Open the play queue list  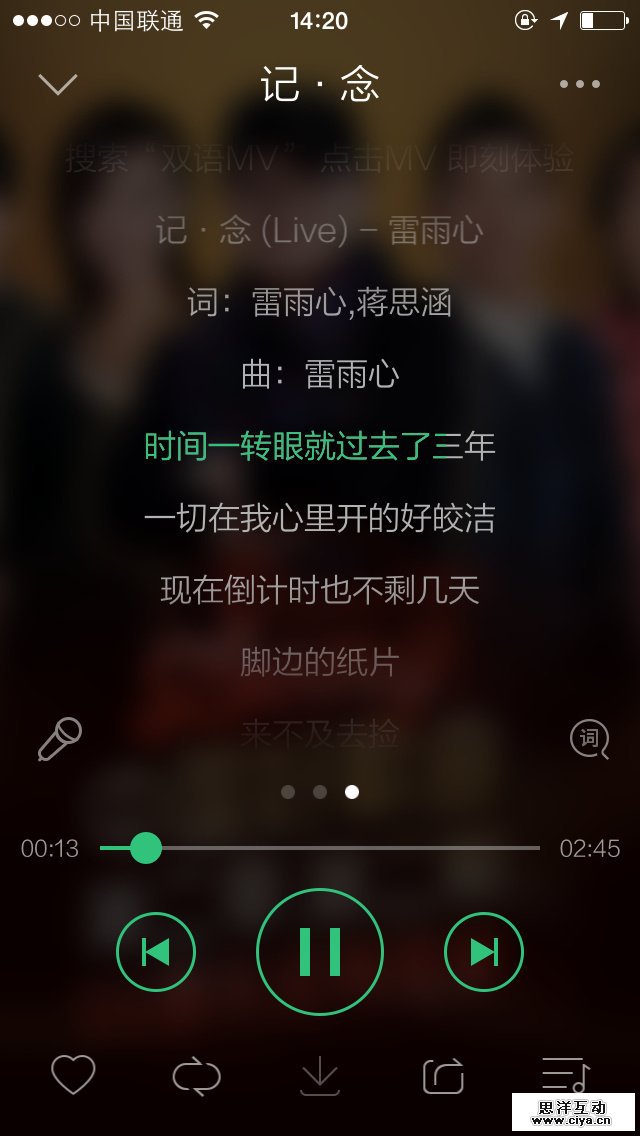click(565, 1074)
